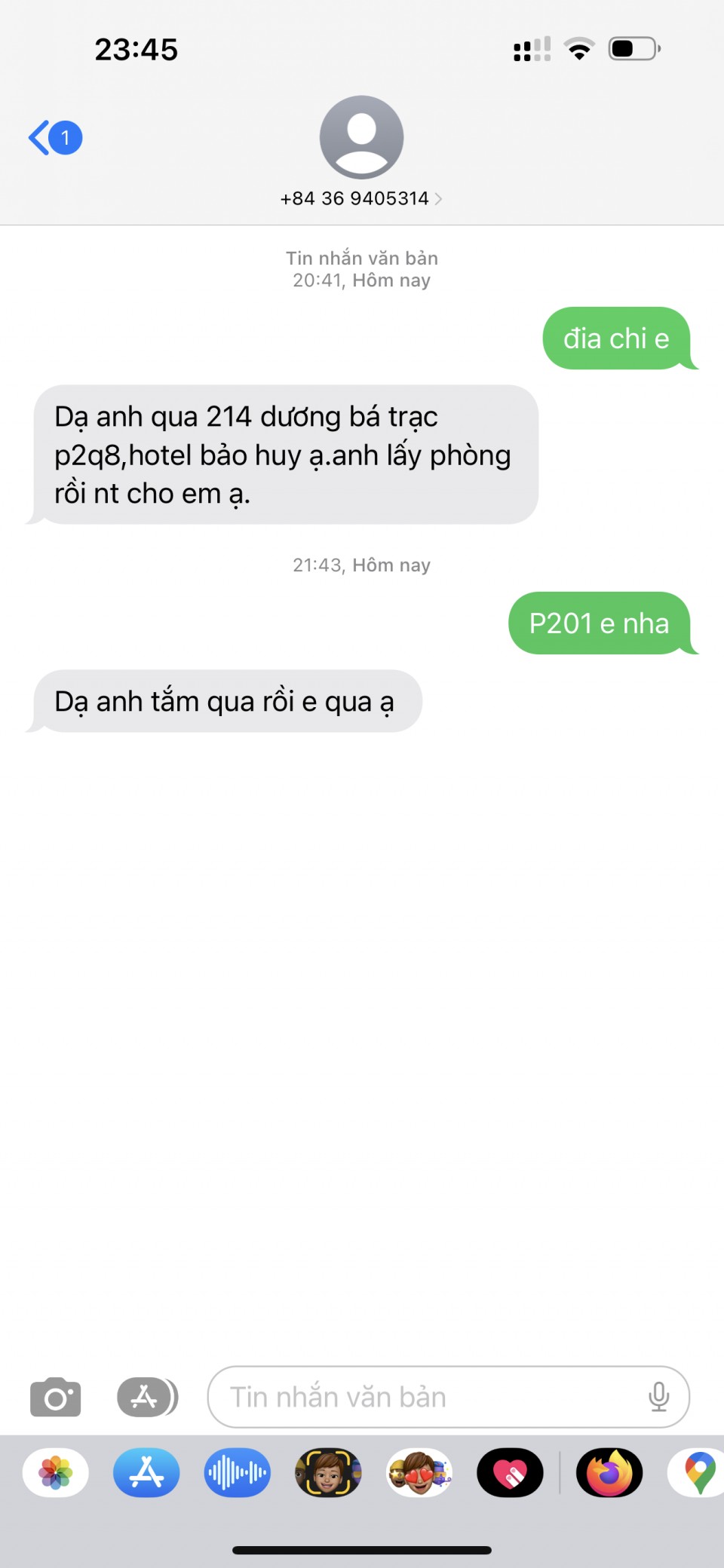Open the audio message waveform app
The height and width of the screenshot is (1568, 724).
point(237,1472)
